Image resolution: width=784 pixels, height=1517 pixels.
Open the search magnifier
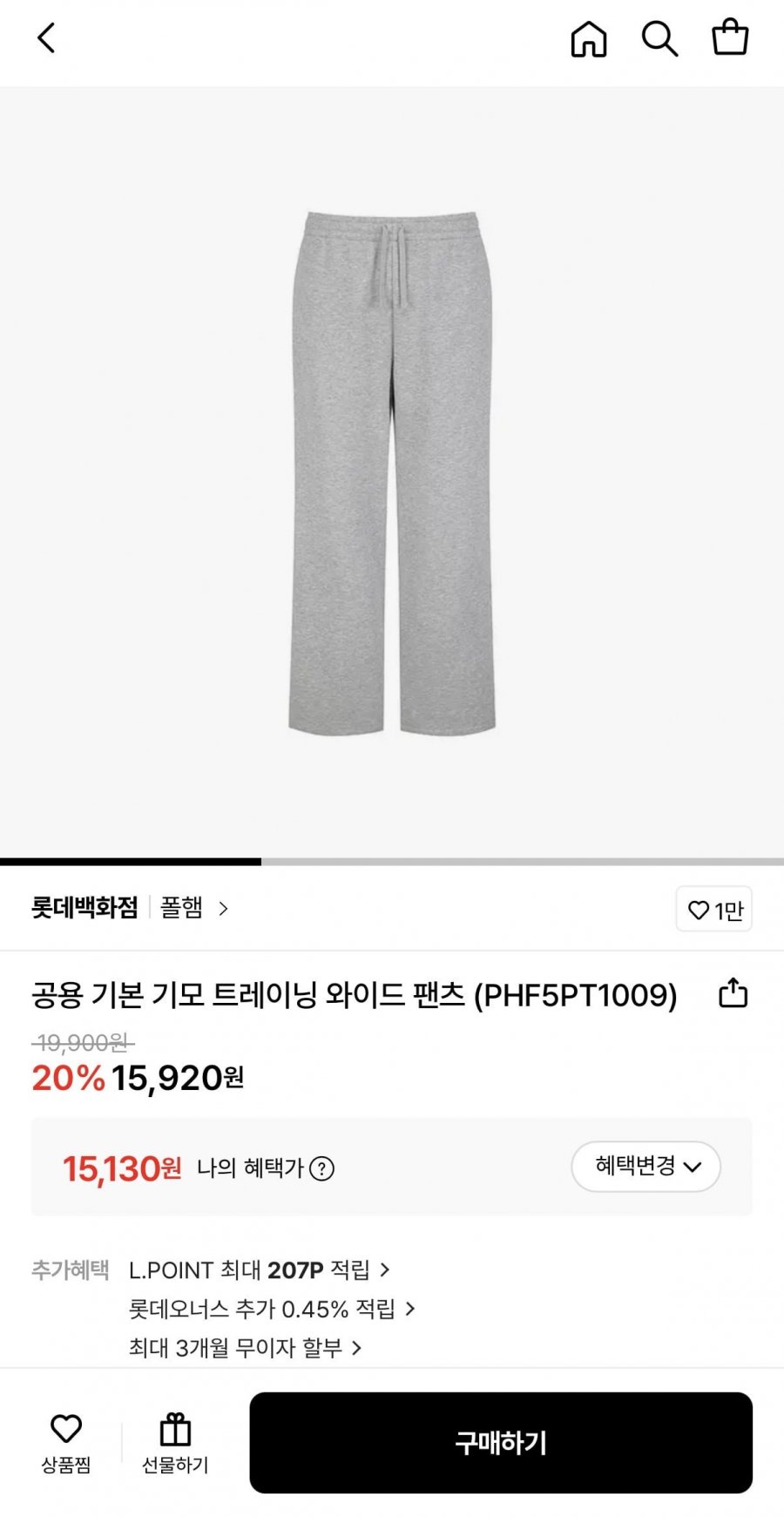click(x=659, y=39)
